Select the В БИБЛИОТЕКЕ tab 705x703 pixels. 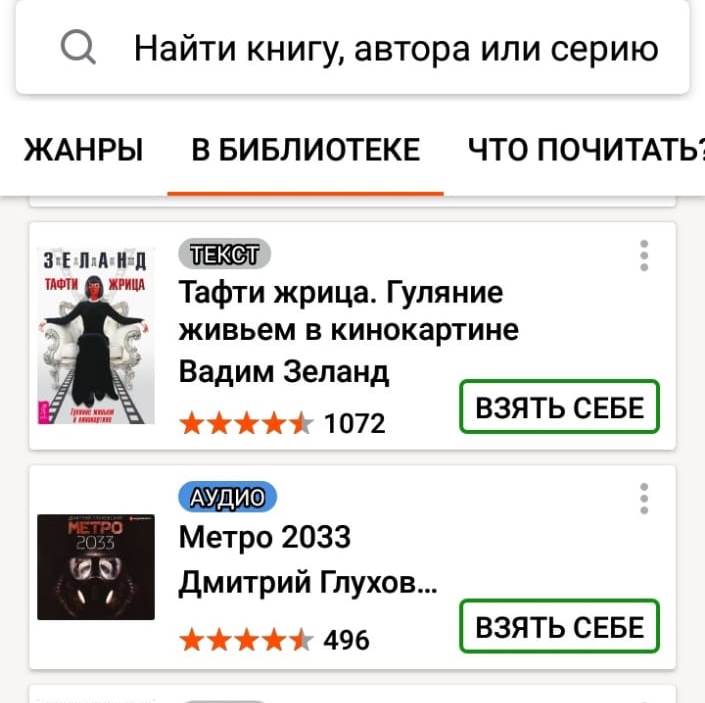click(305, 151)
